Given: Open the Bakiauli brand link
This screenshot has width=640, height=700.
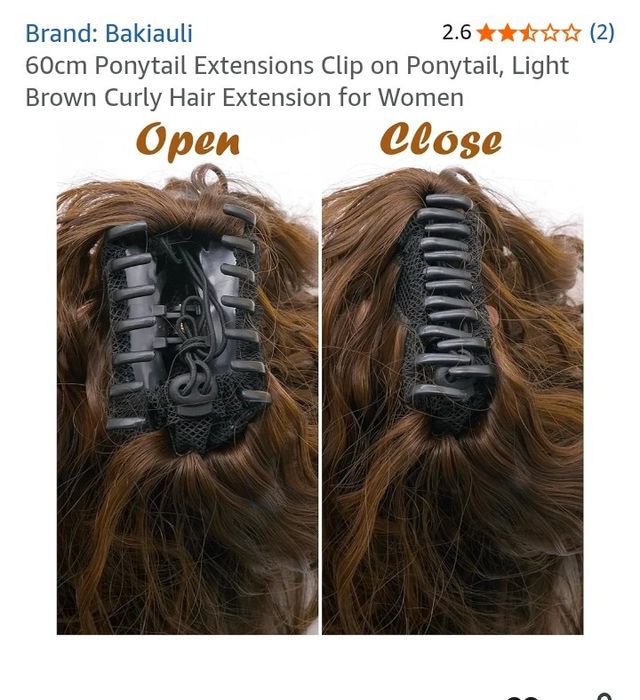Looking at the screenshot, I should [x=109, y=33].
